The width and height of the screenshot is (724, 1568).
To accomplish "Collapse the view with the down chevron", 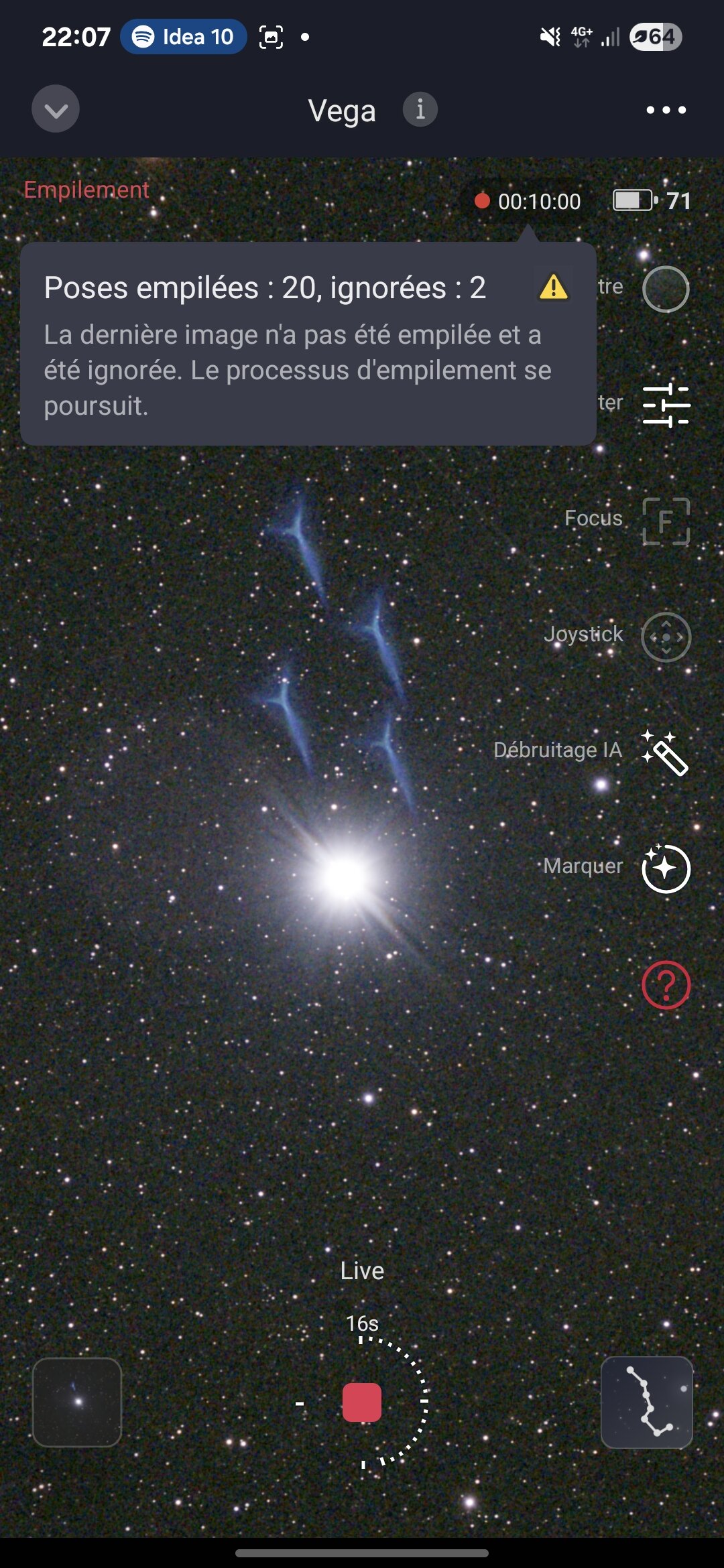I will pyautogui.click(x=56, y=109).
